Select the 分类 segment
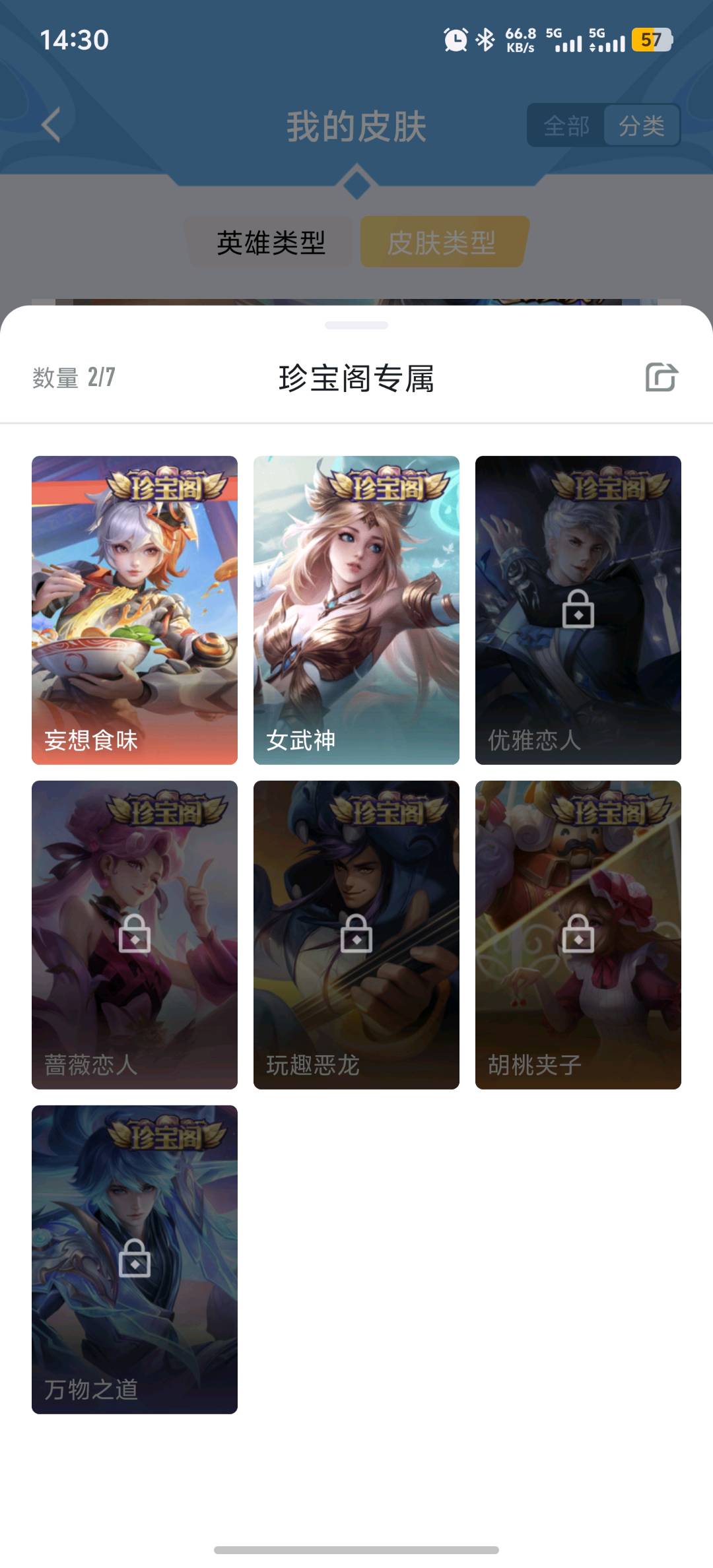The image size is (713, 1568). tap(641, 125)
